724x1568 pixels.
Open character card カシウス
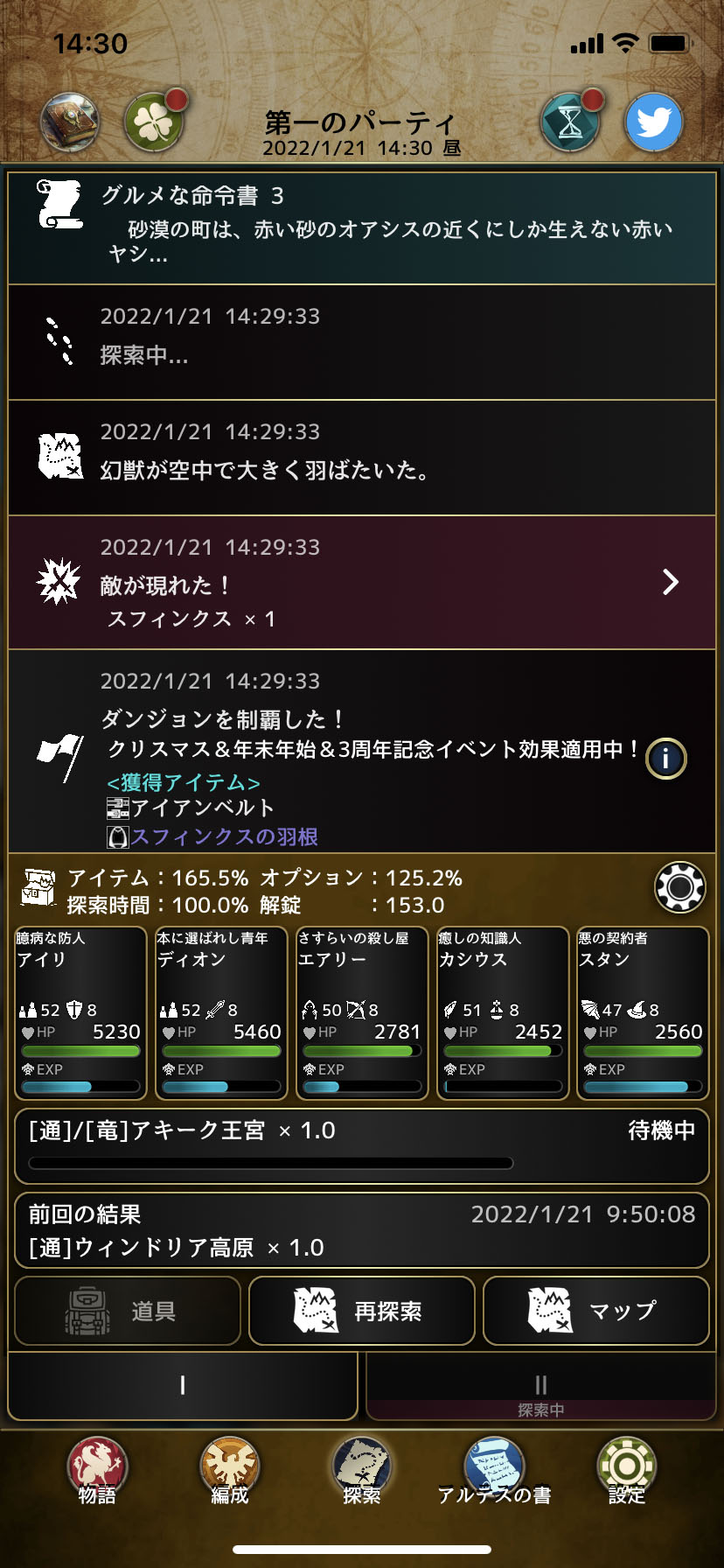pos(503,1012)
